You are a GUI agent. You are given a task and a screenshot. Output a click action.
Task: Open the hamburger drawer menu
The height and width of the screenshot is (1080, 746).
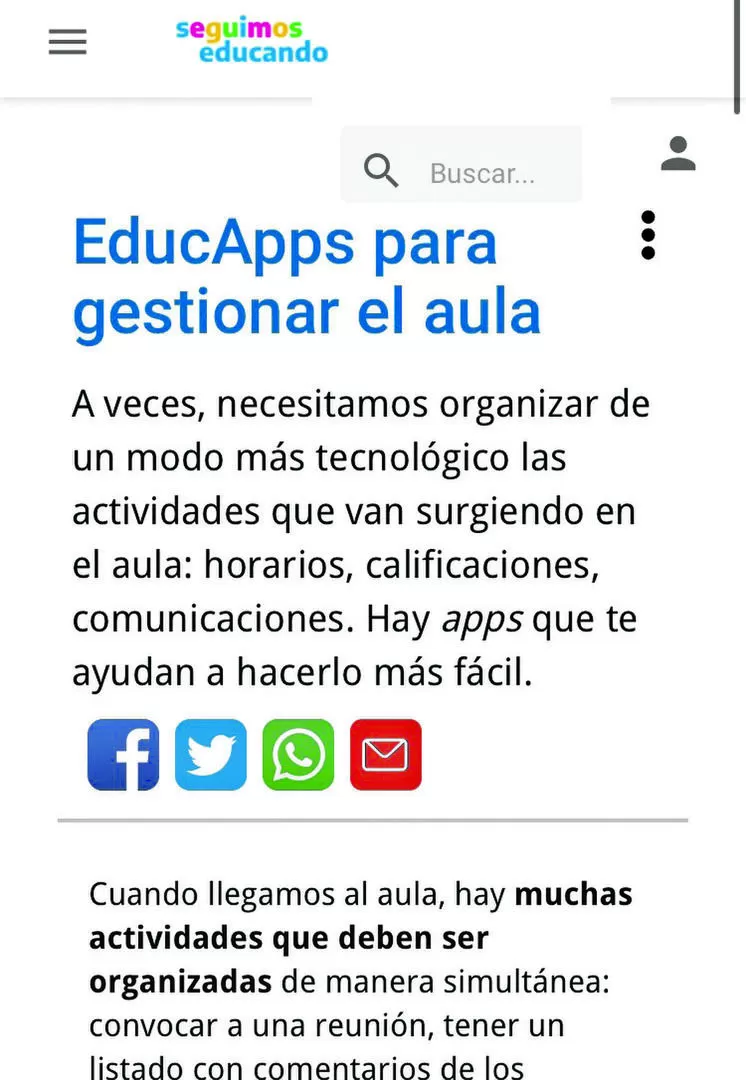68,42
